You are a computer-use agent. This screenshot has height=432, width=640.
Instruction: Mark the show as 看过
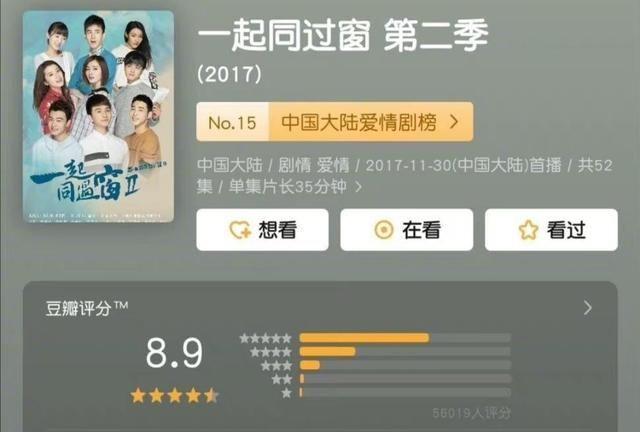551,230
